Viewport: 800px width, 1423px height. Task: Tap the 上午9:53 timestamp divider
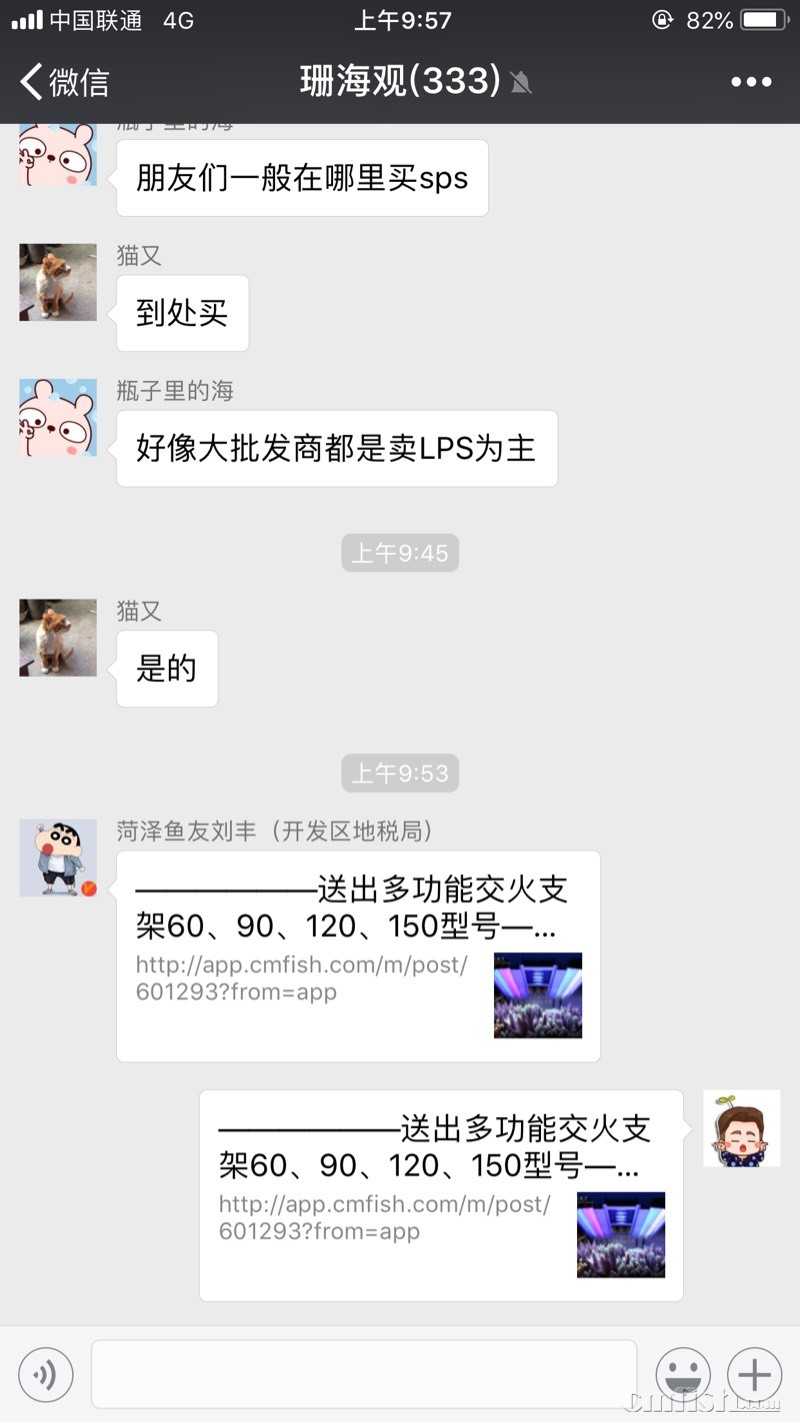[400, 772]
